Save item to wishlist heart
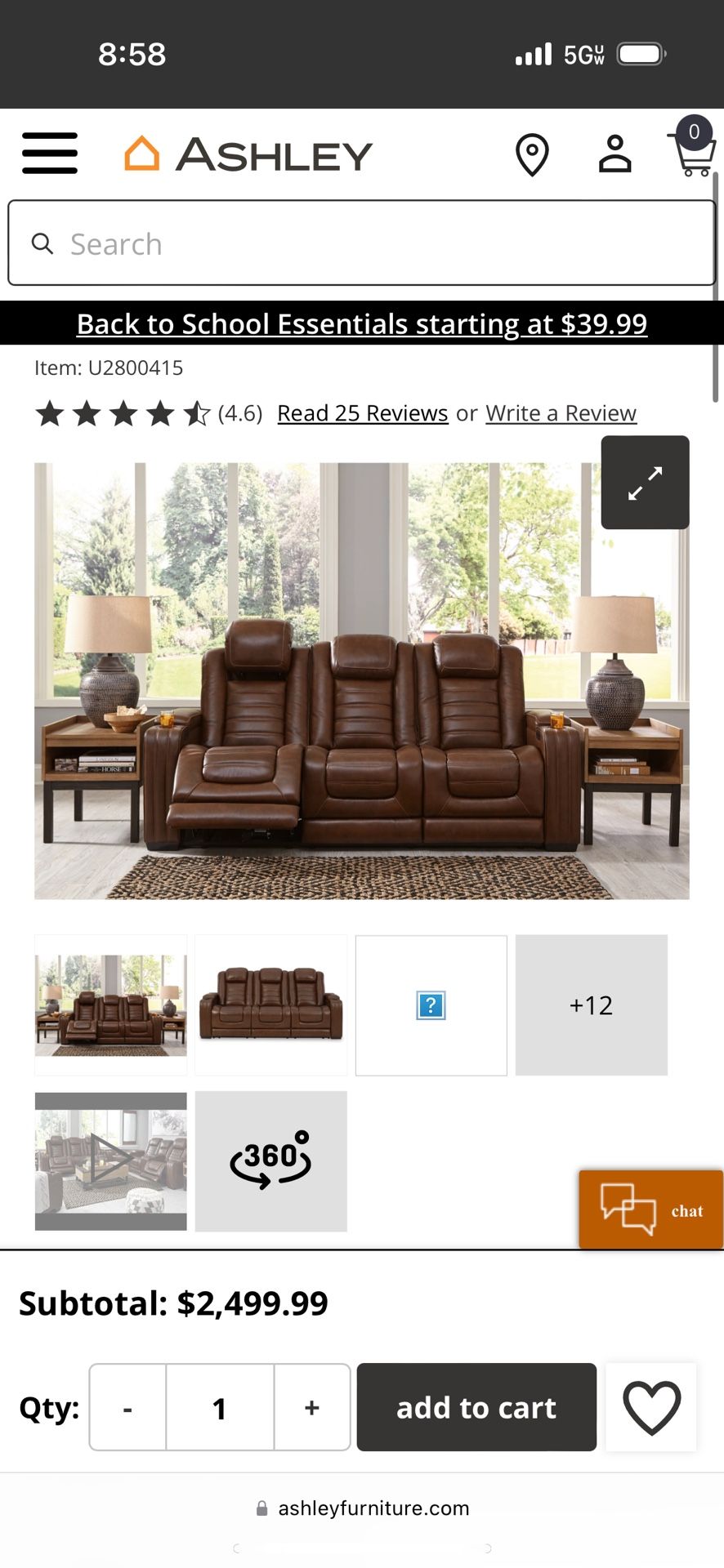 (x=651, y=1408)
